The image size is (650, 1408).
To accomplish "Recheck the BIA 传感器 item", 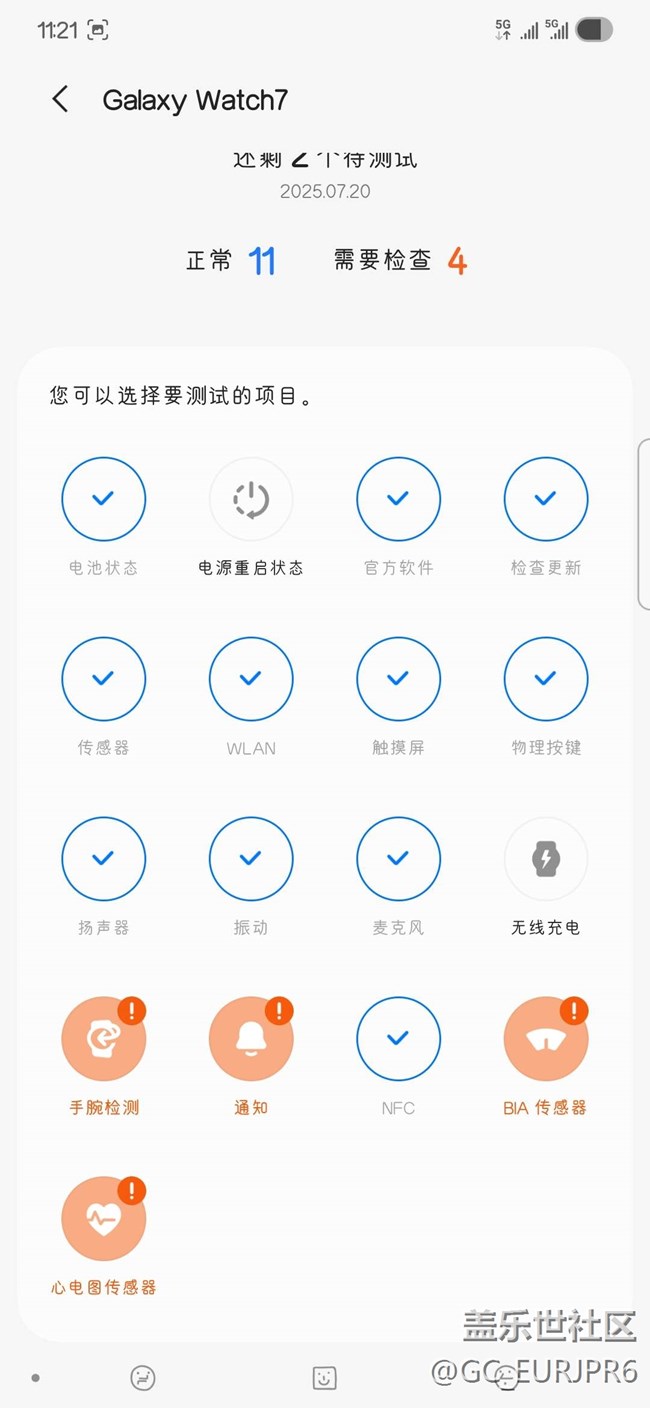I will pos(545,1039).
